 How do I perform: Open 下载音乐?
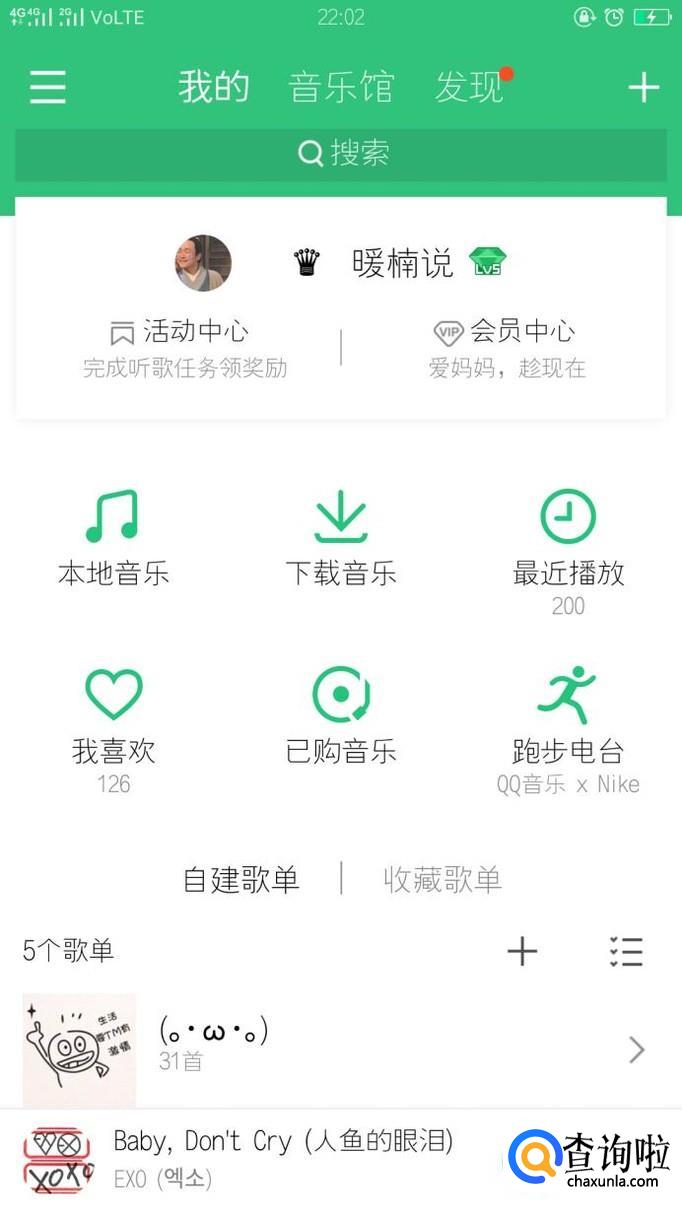pyautogui.click(x=341, y=538)
